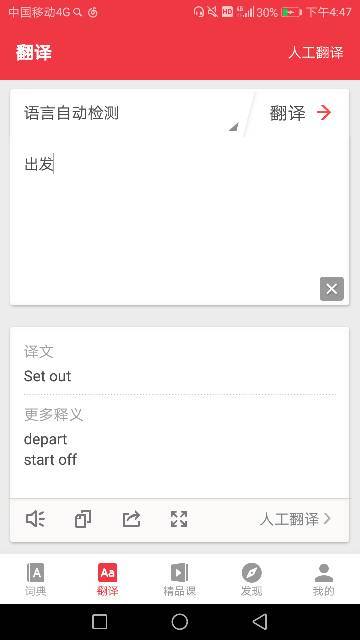The width and height of the screenshot is (360, 640).
Task: Clear the input with the X button
Action: coord(331,289)
